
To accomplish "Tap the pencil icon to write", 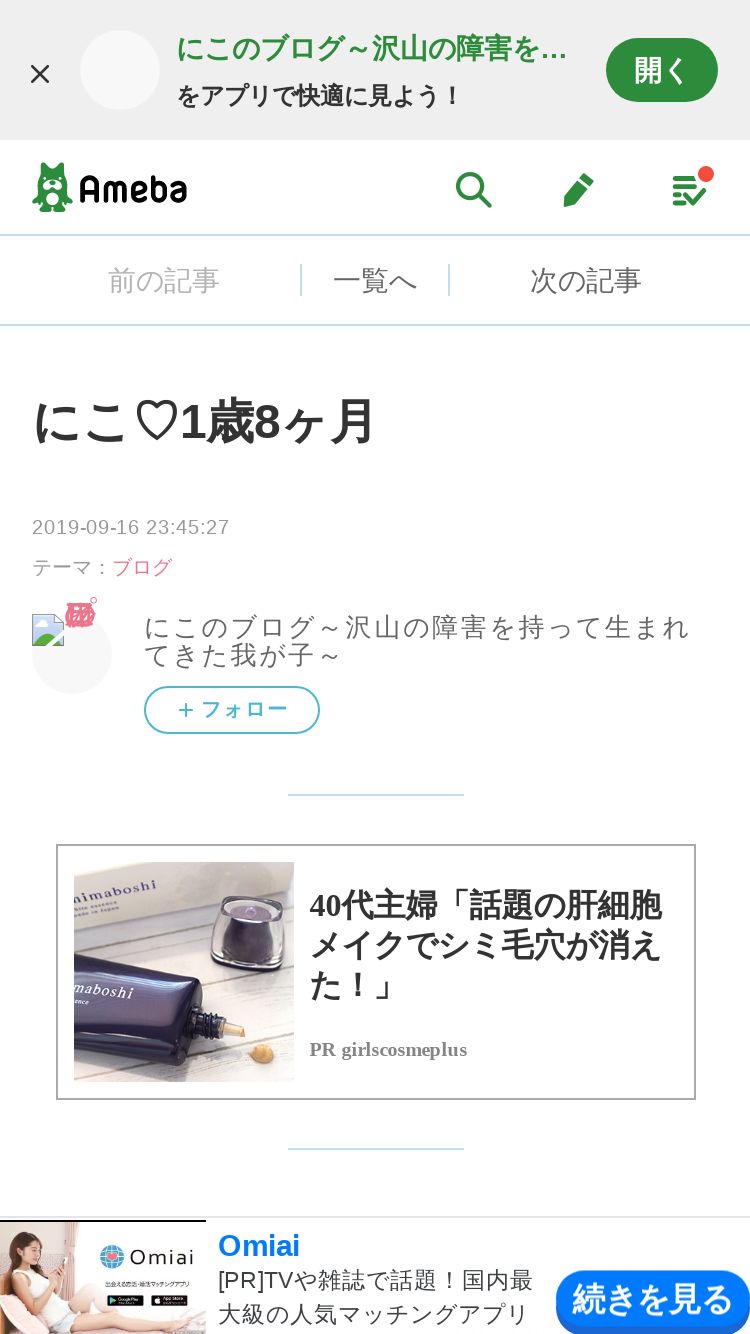I will [x=578, y=189].
